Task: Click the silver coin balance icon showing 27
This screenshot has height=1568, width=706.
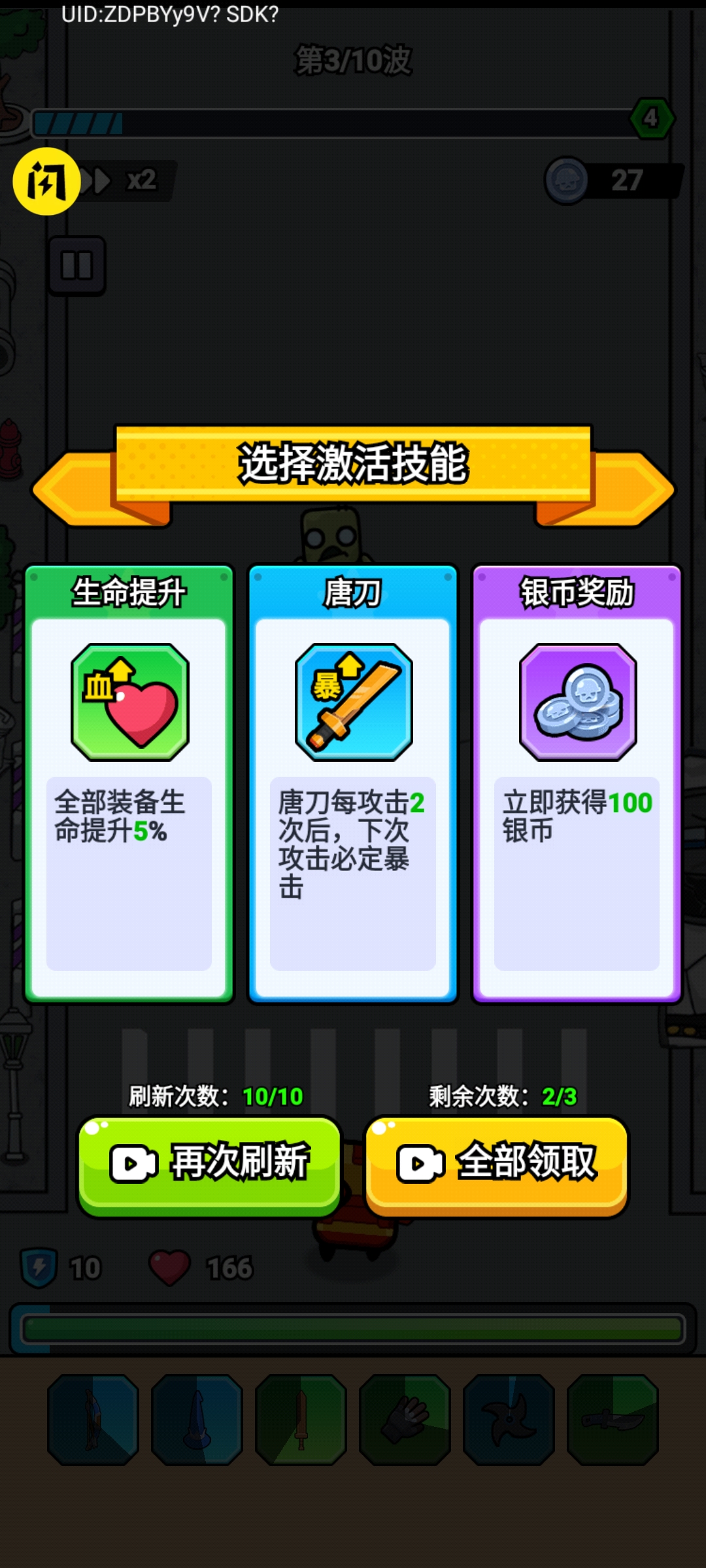Action: [x=566, y=181]
